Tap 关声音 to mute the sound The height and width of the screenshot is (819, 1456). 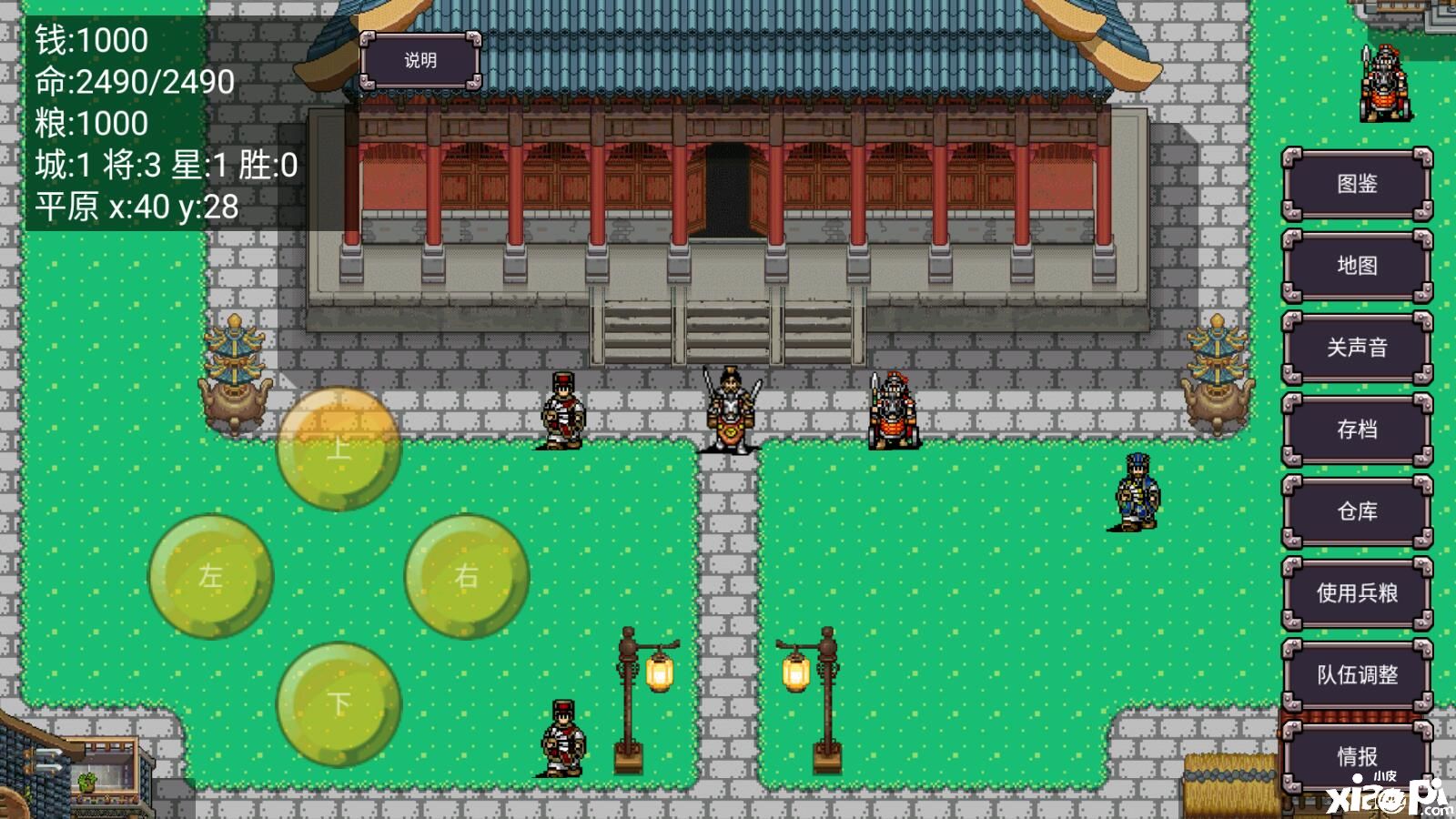pos(1357,348)
